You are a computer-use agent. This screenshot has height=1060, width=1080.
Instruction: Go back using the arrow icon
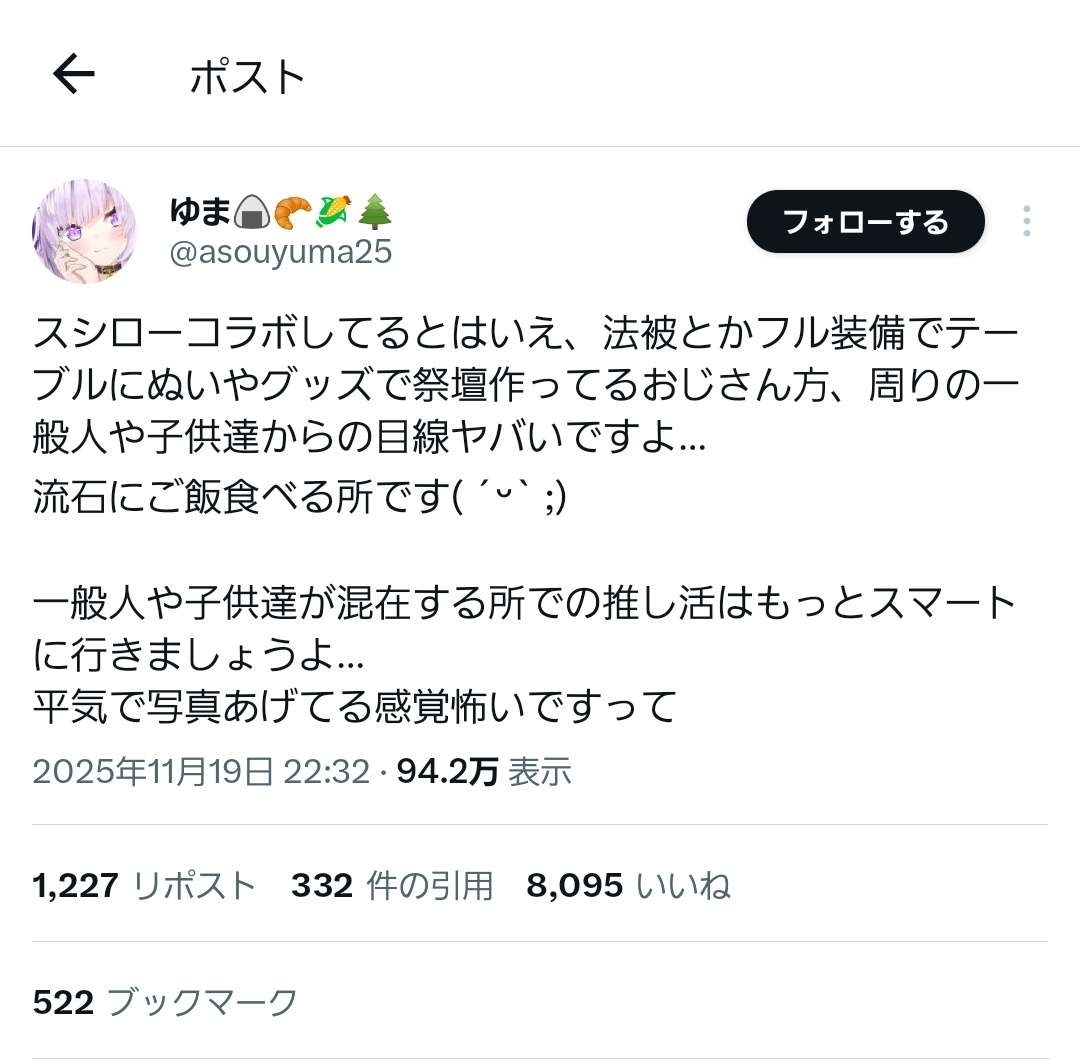73,75
